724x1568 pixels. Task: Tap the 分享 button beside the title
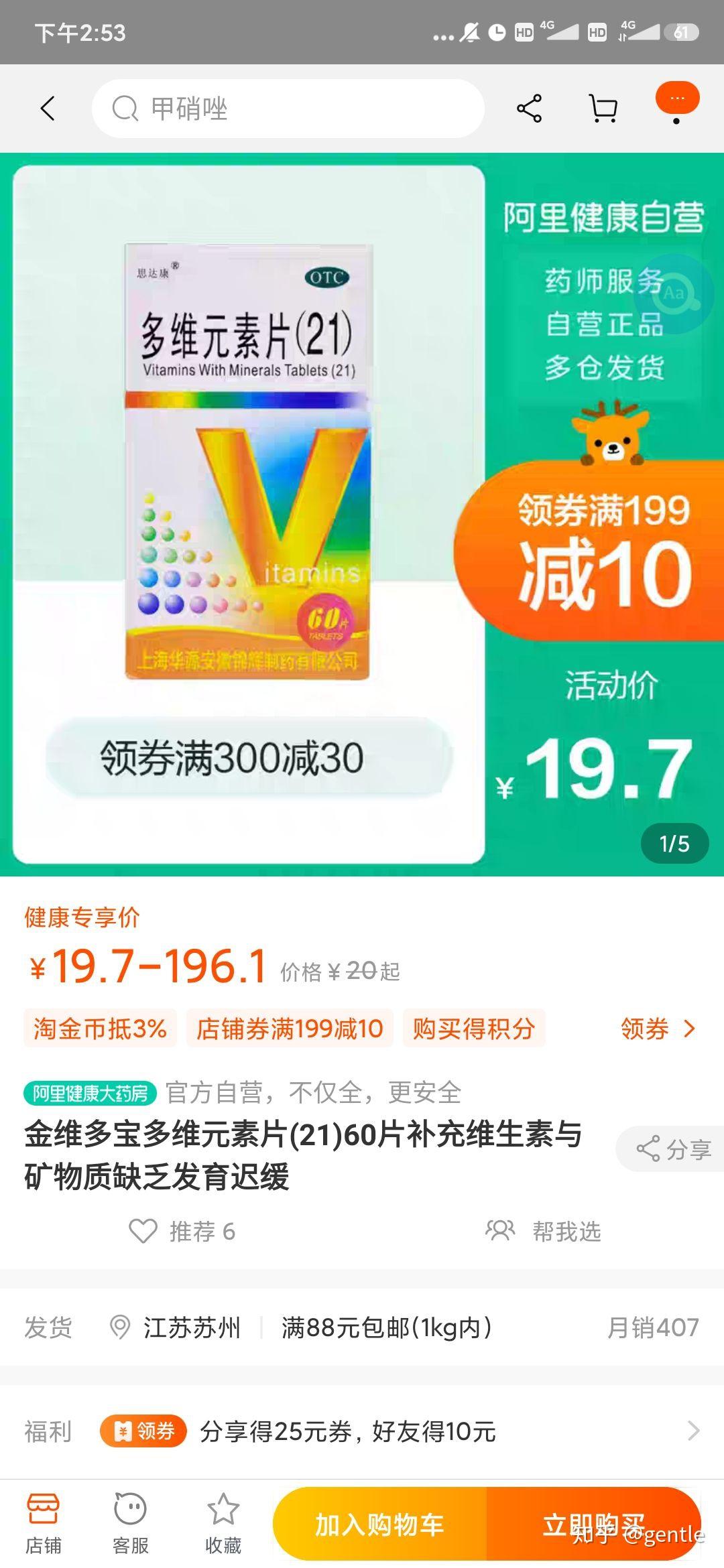pos(674,1149)
